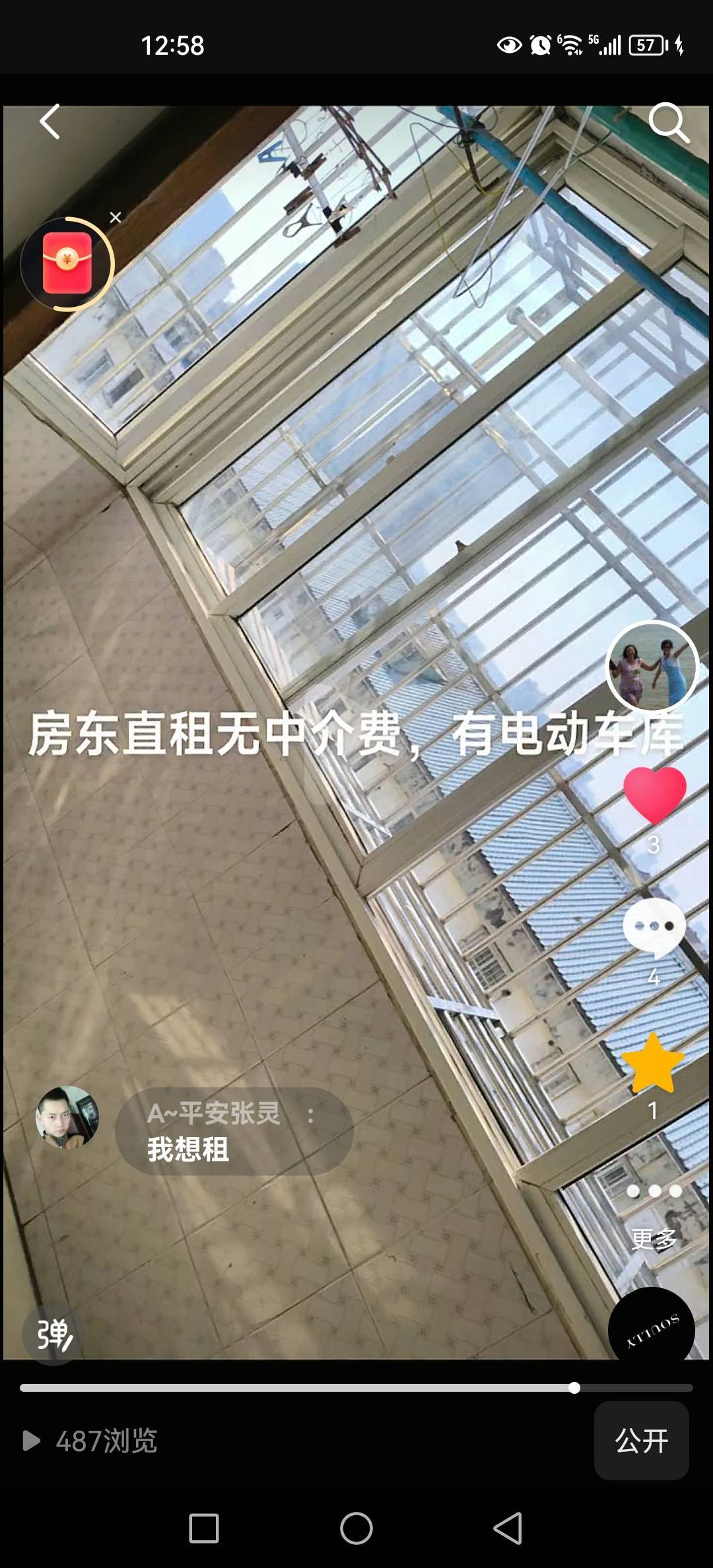Viewport: 713px width, 1568px height.
Task: Favorite the video with the star
Action: coord(652,1063)
